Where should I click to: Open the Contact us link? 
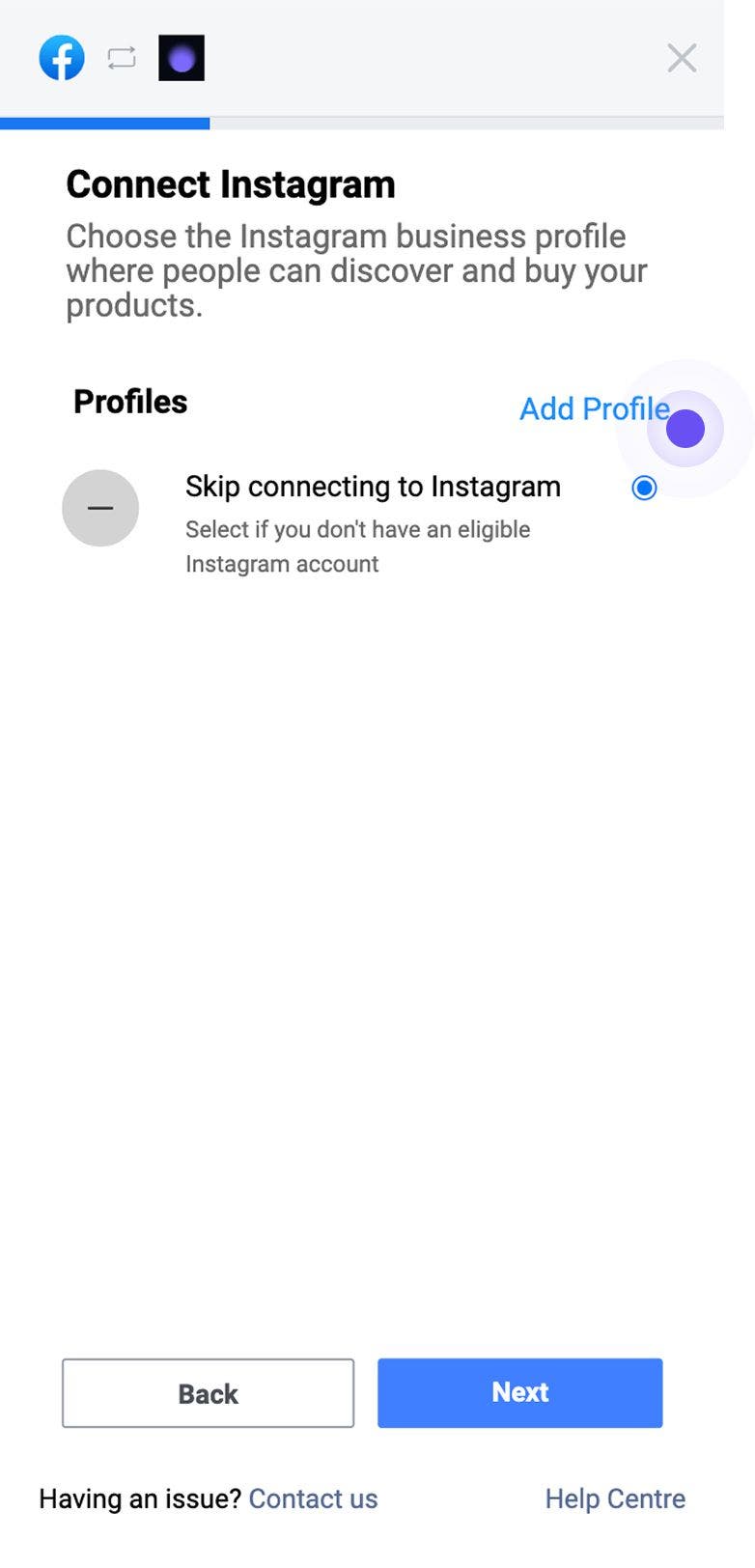tap(313, 1498)
